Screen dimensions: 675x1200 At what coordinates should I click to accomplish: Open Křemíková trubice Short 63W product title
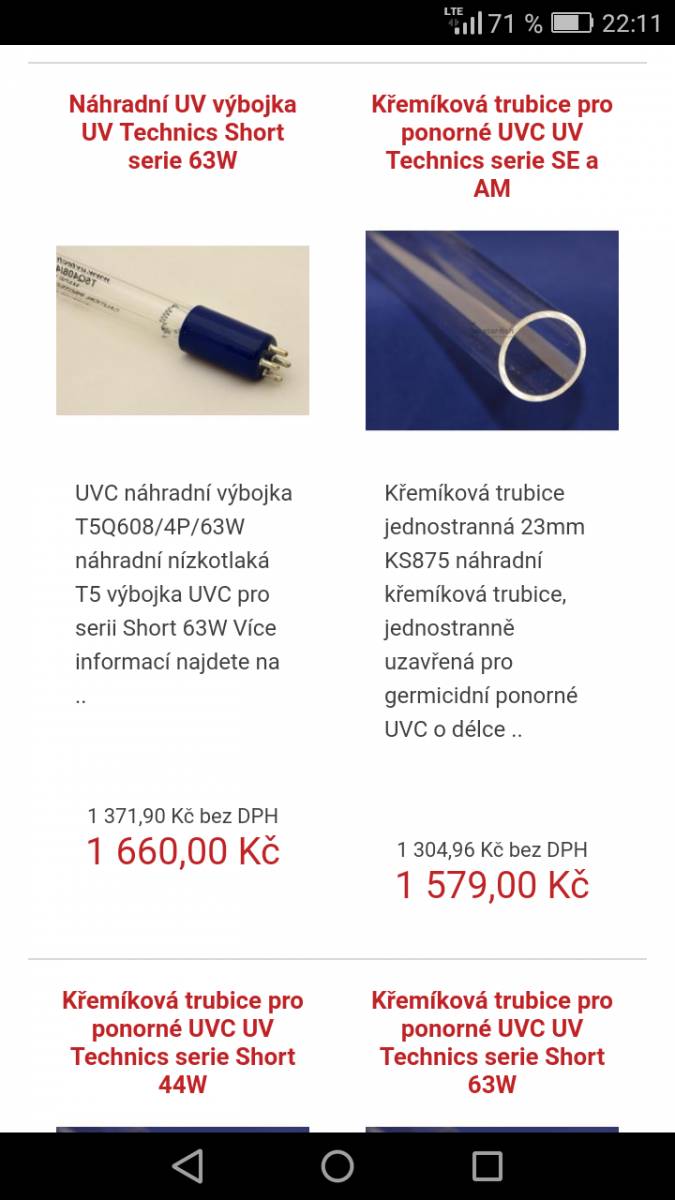[x=492, y=1042]
